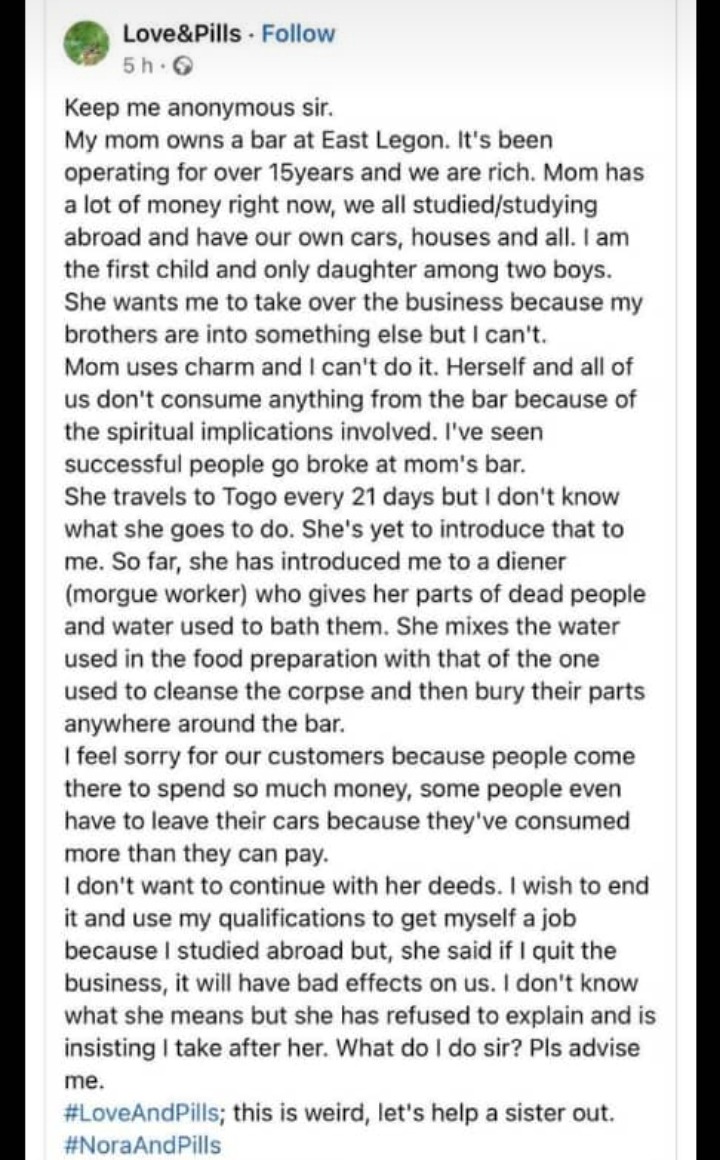
Task: Open the Love&Pills profile picture
Action: point(87,43)
